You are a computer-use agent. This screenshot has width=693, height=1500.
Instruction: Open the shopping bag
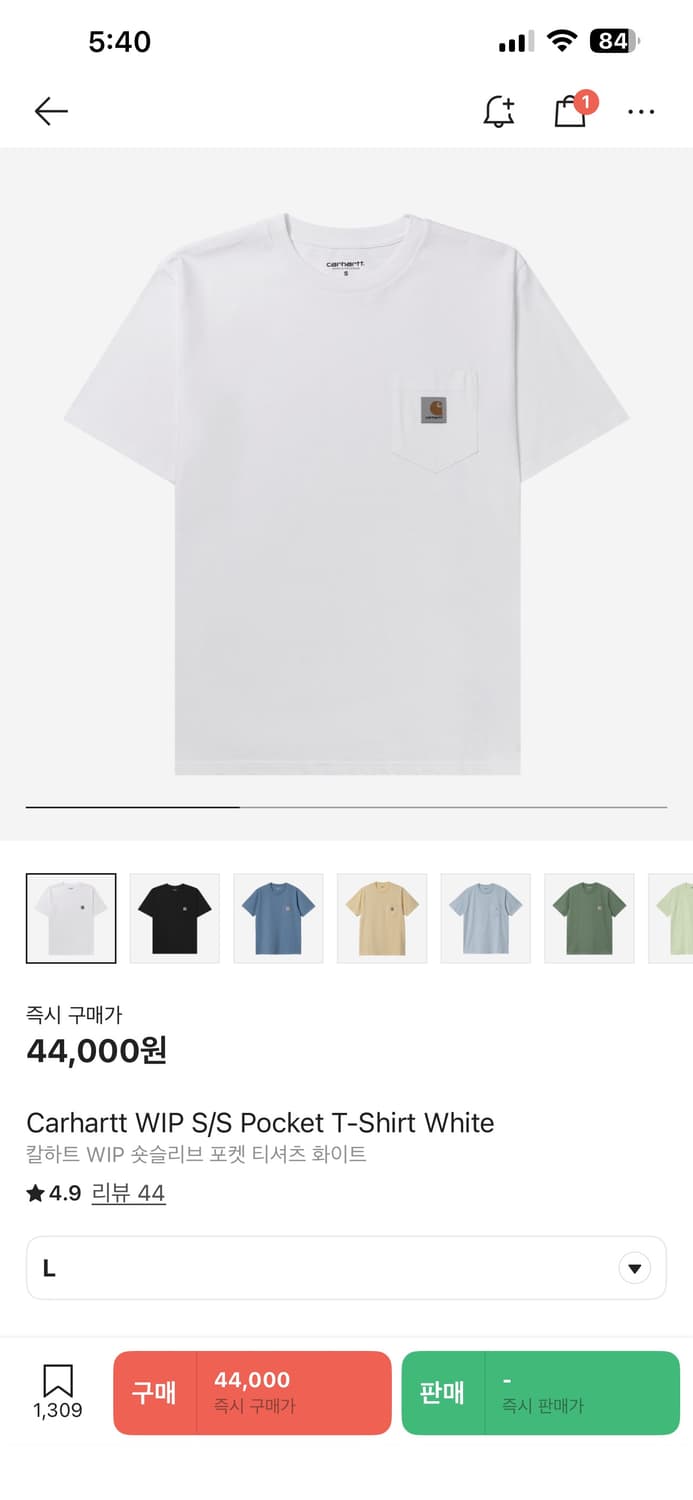pos(570,111)
